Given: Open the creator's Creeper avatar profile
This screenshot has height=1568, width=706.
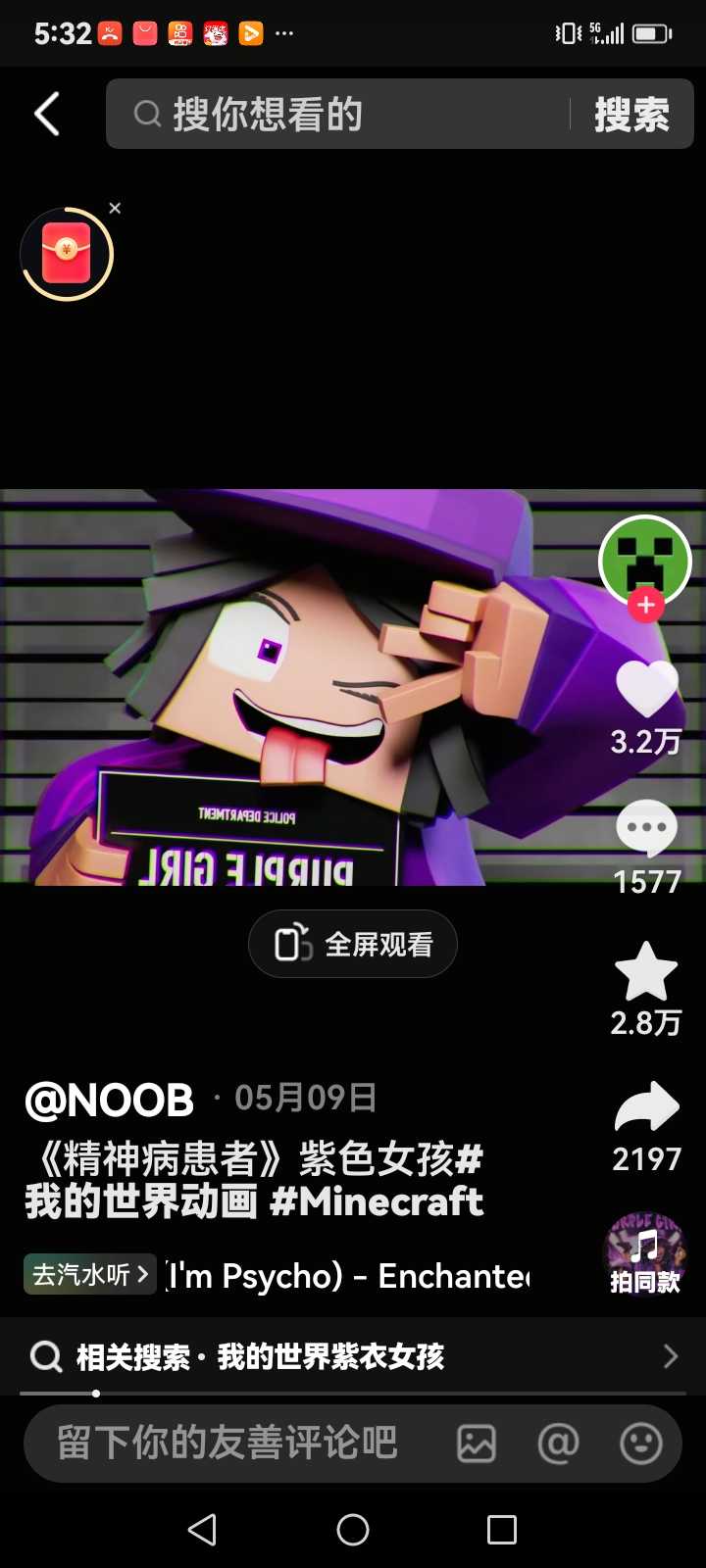Looking at the screenshot, I should 644,557.
